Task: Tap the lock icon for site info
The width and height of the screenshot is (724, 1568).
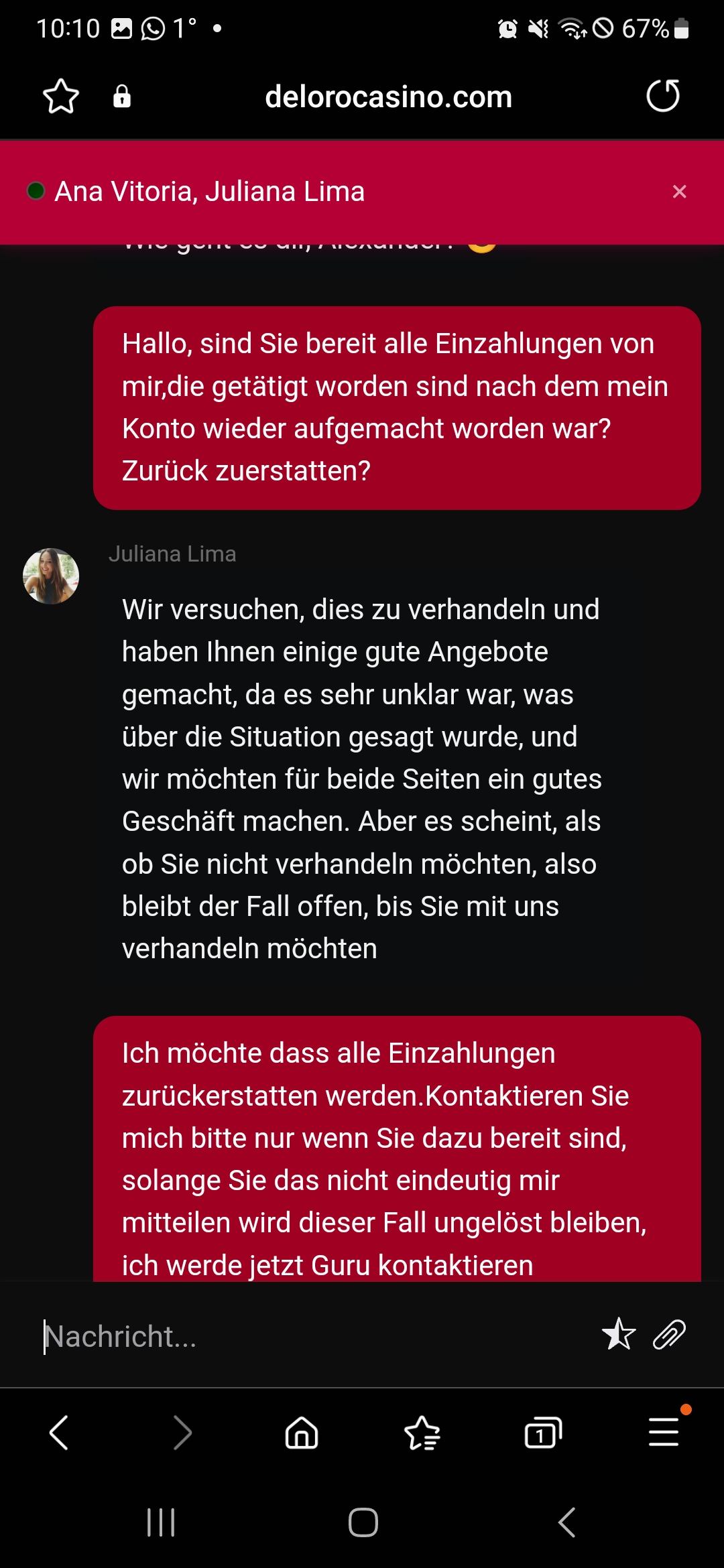Action: coord(122,96)
